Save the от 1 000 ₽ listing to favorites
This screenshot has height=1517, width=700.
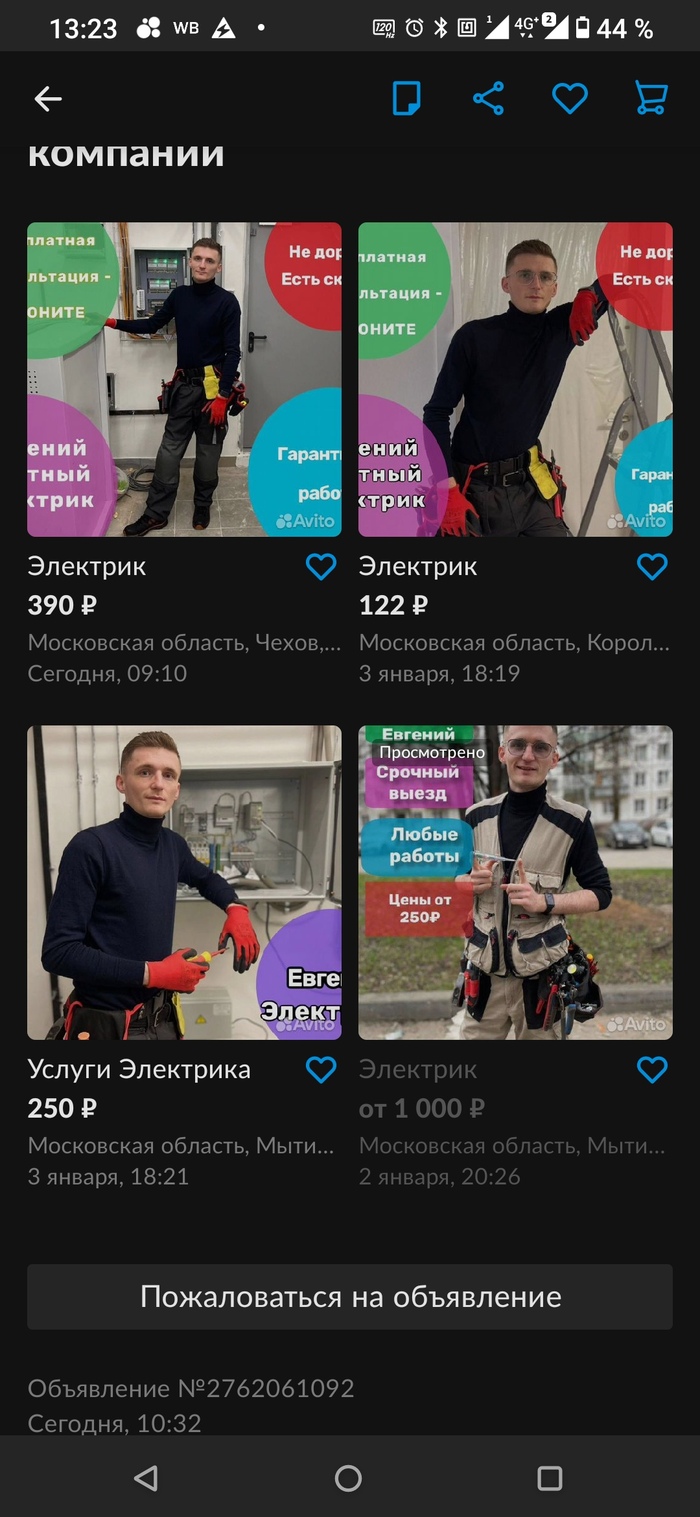(652, 1070)
